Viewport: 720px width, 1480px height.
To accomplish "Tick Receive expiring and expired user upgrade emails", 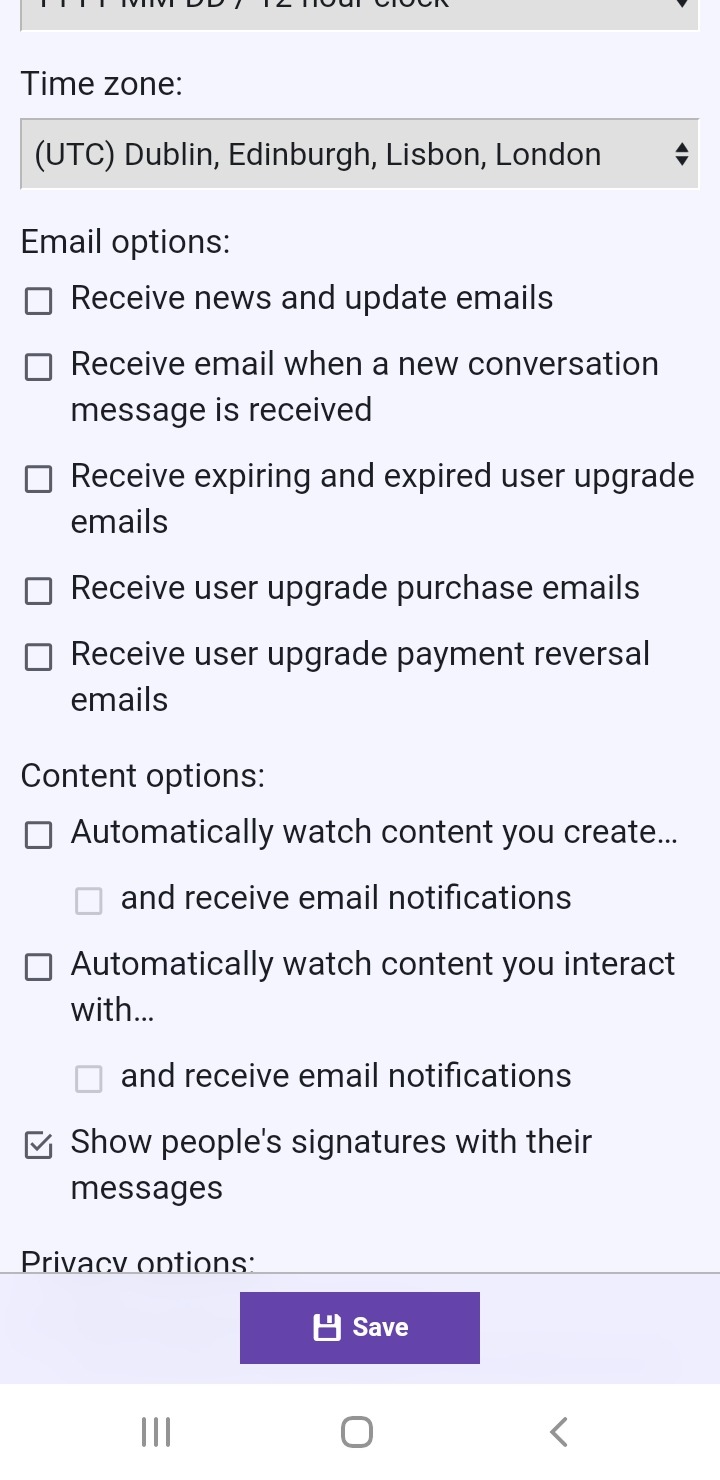I will 38,479.
